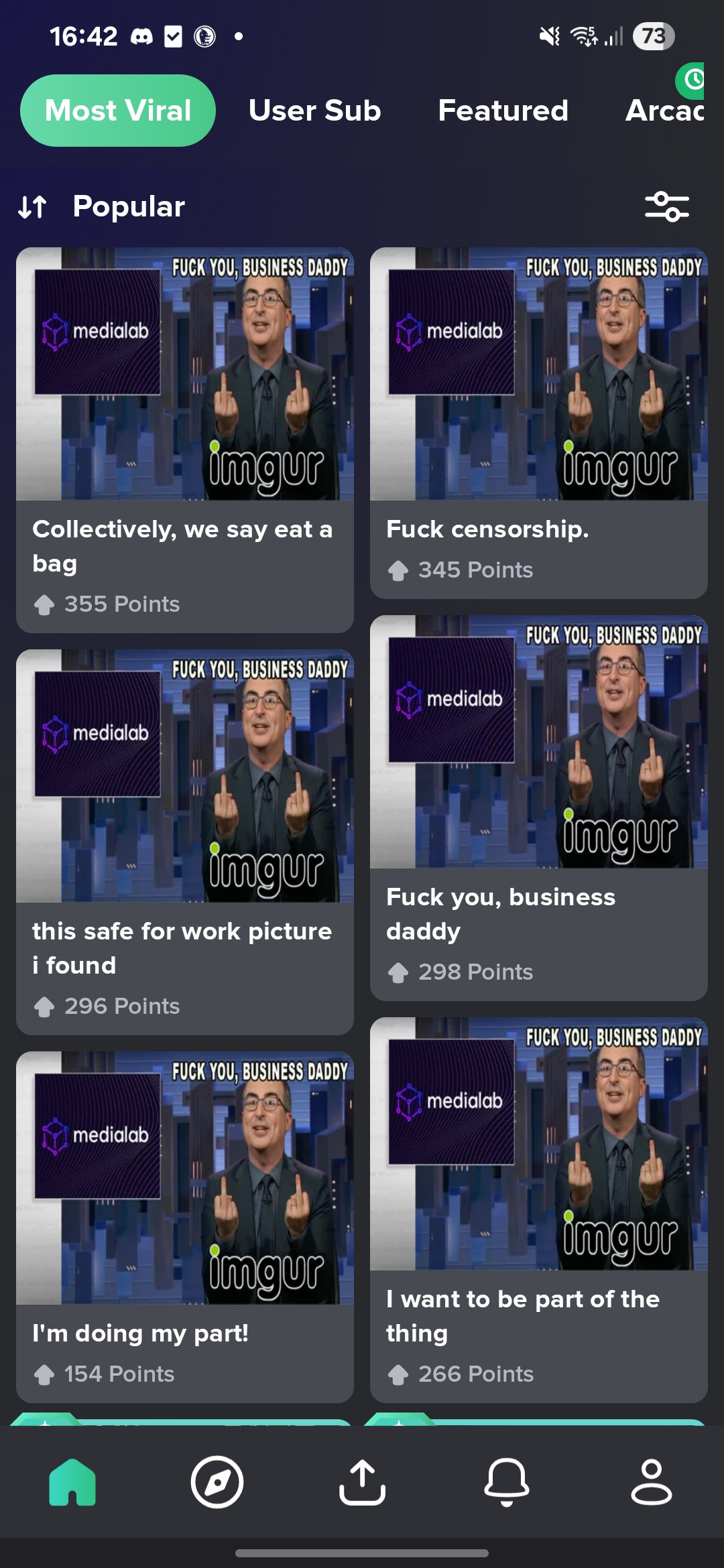Open post "Fuck you, business daddy"
This screenshot has height=1568, width=724.
539,808
